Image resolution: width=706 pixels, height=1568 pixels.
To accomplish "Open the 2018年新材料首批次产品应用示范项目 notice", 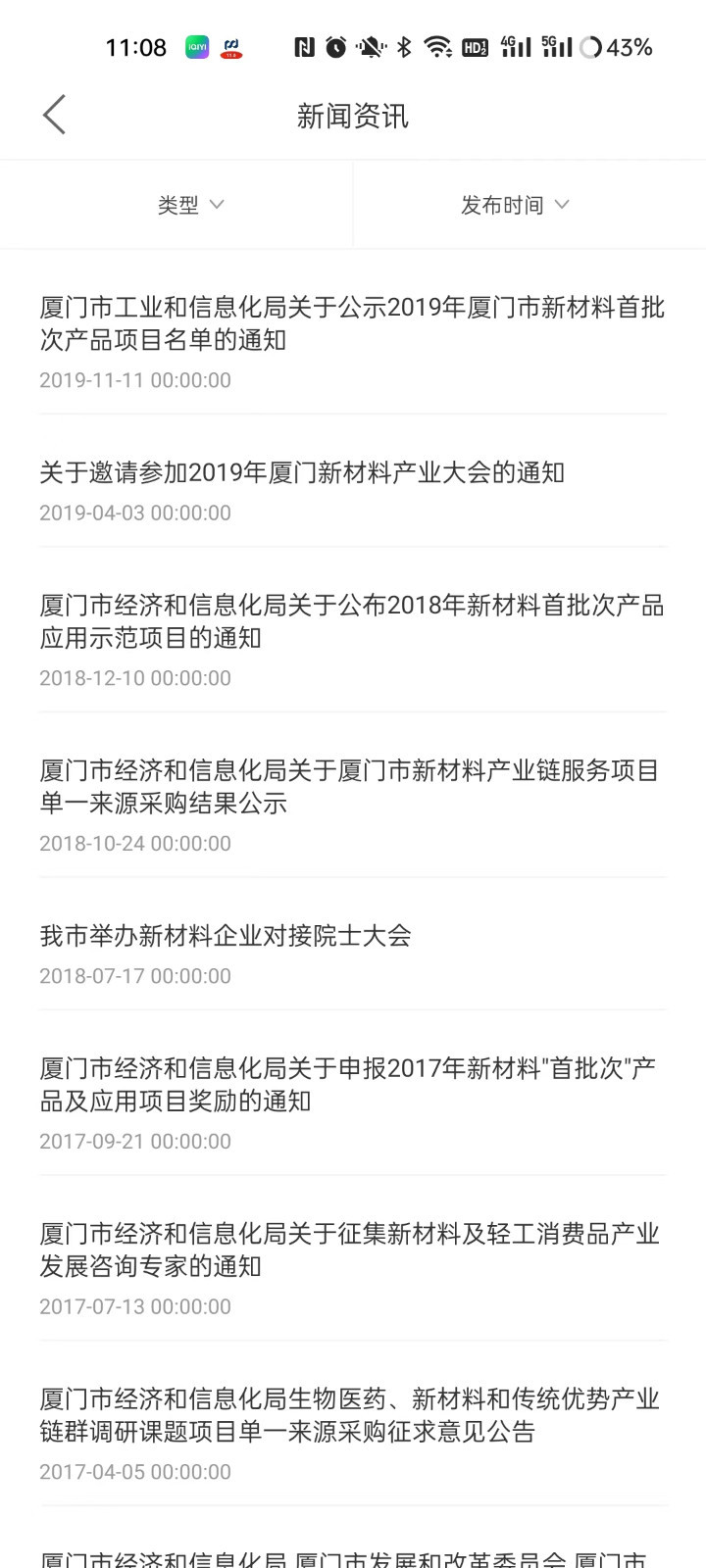I will [x=353, y=640].
